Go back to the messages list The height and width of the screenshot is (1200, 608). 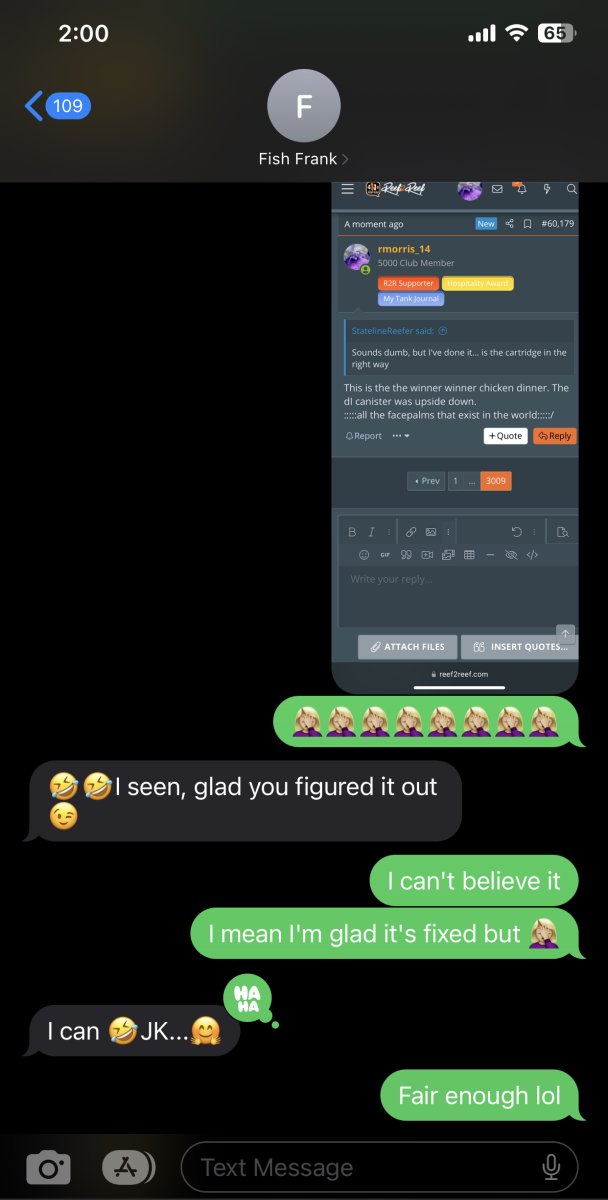pos(58,106)
